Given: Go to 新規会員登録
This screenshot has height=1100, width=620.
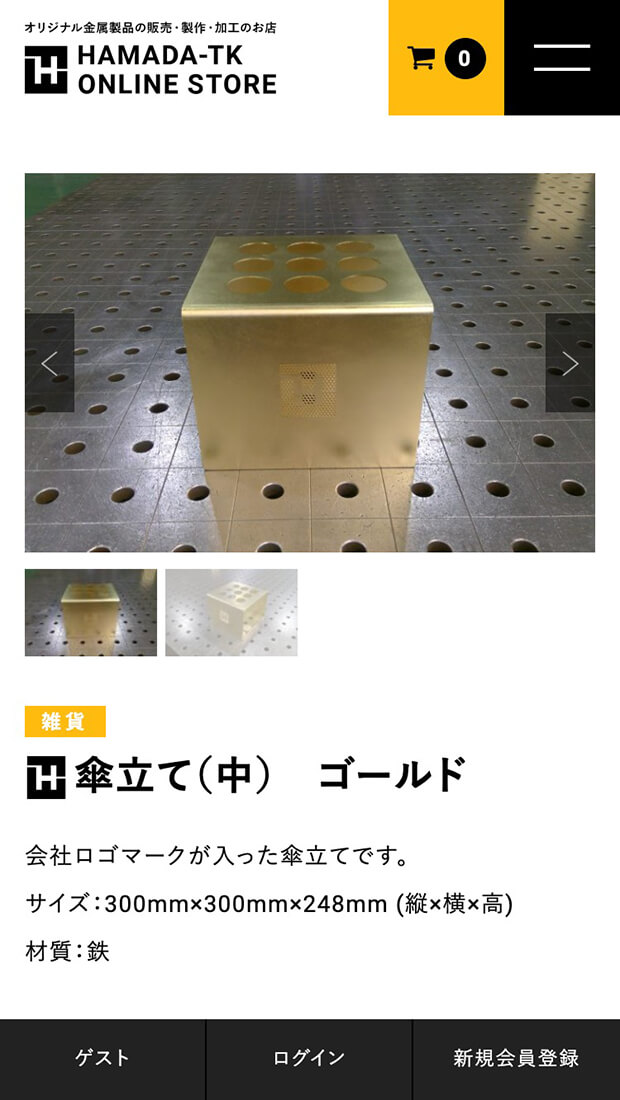Looking at the screenshot, I should [516, 1059].
